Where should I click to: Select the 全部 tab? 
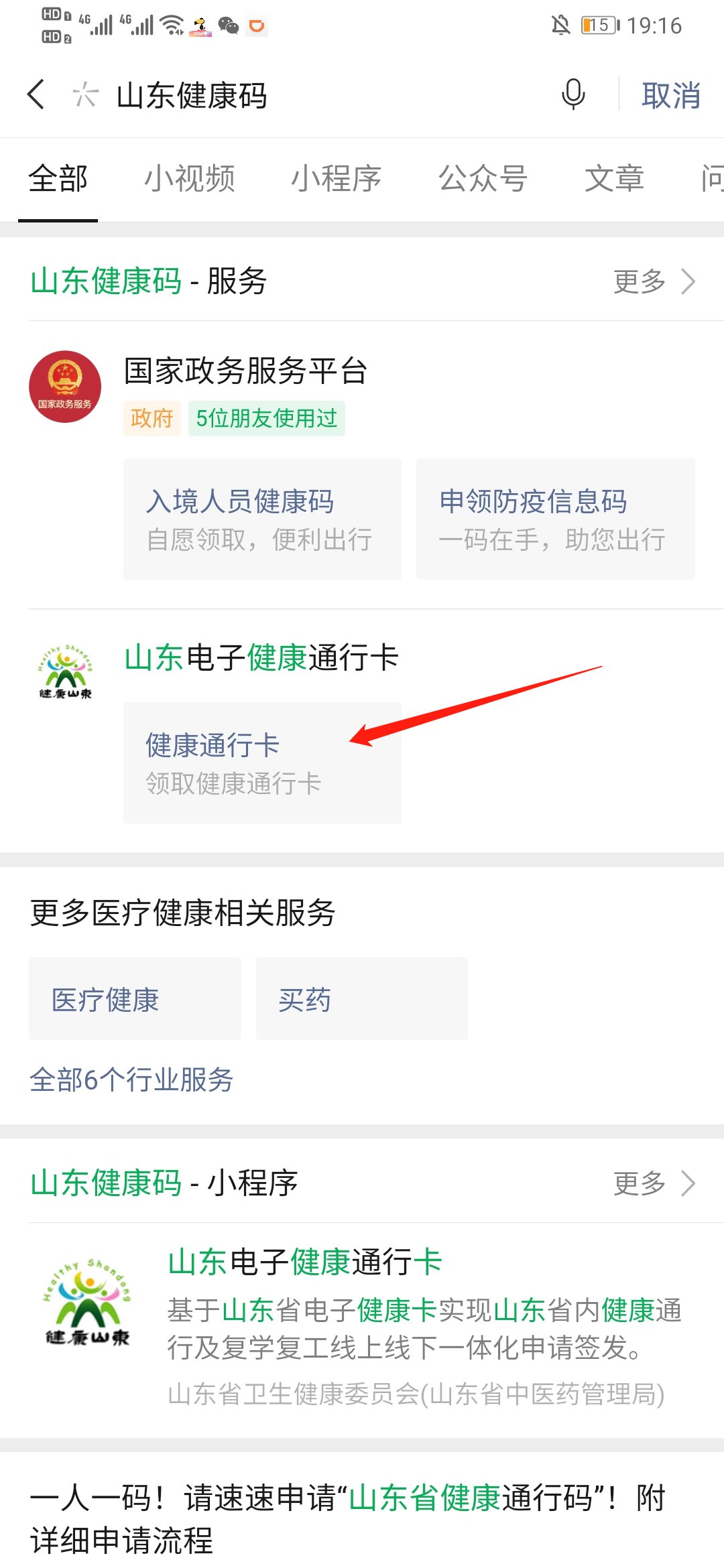pyautogui.click(x=58, y=179)
